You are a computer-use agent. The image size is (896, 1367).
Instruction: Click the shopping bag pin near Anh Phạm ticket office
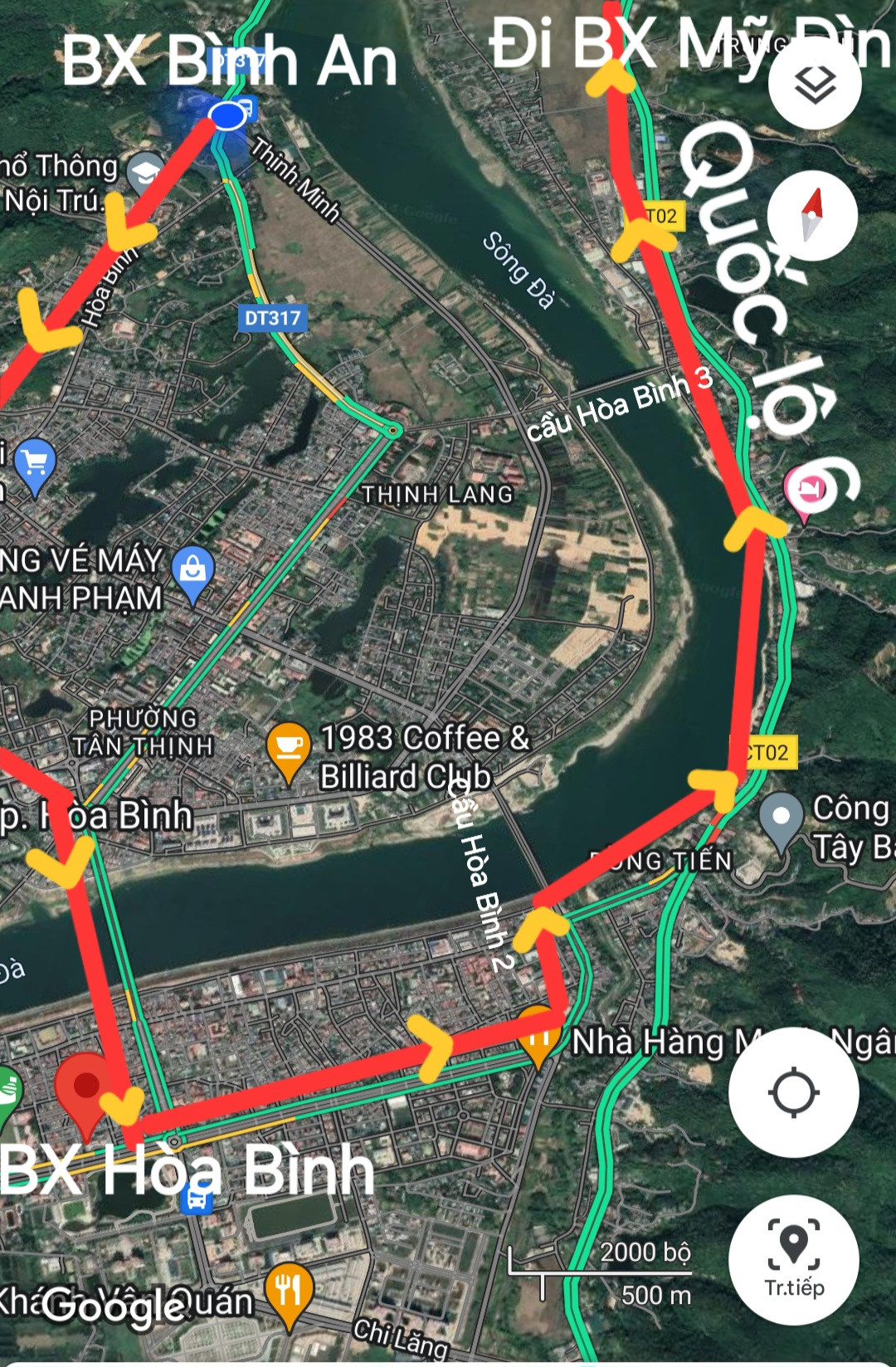pyautogui.click(x=192, y=569)
